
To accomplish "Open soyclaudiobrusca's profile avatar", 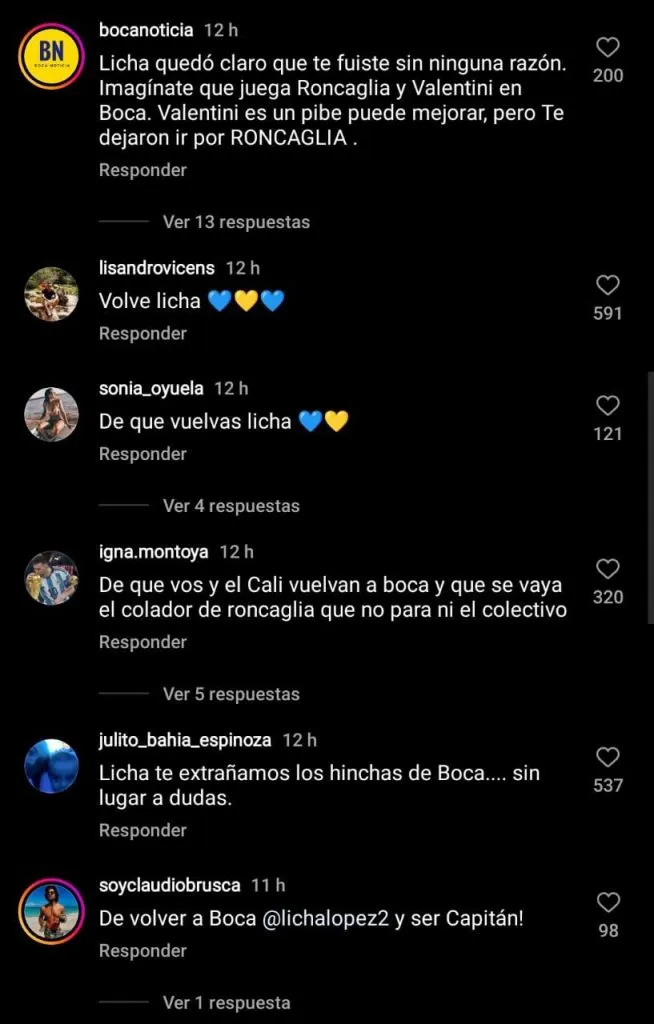I will pyautogui.click(x=51, y=911).
